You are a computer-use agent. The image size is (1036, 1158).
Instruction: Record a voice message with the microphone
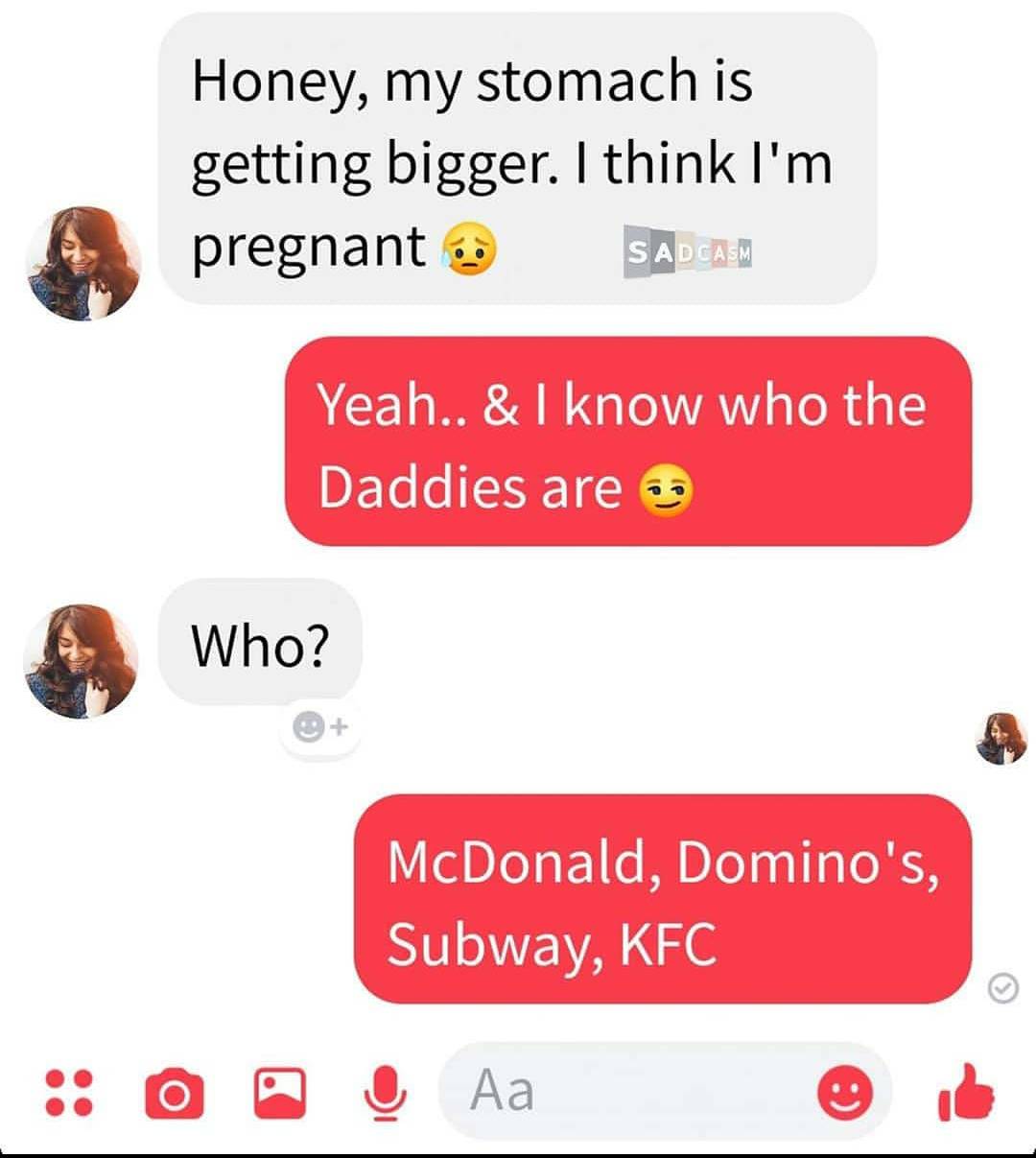(x=385, y=1093)
